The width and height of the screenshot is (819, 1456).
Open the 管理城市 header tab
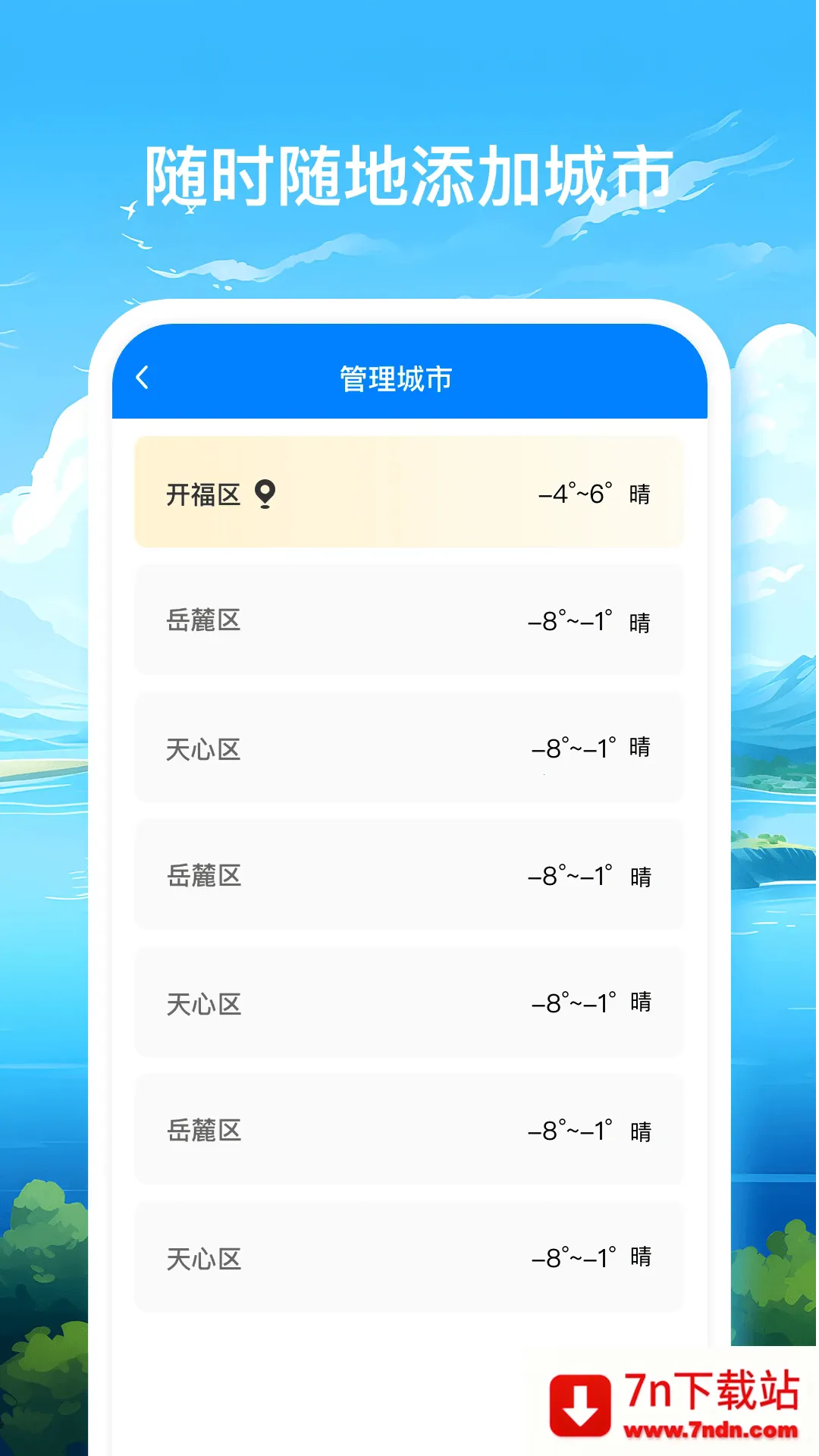click(394, 379)
